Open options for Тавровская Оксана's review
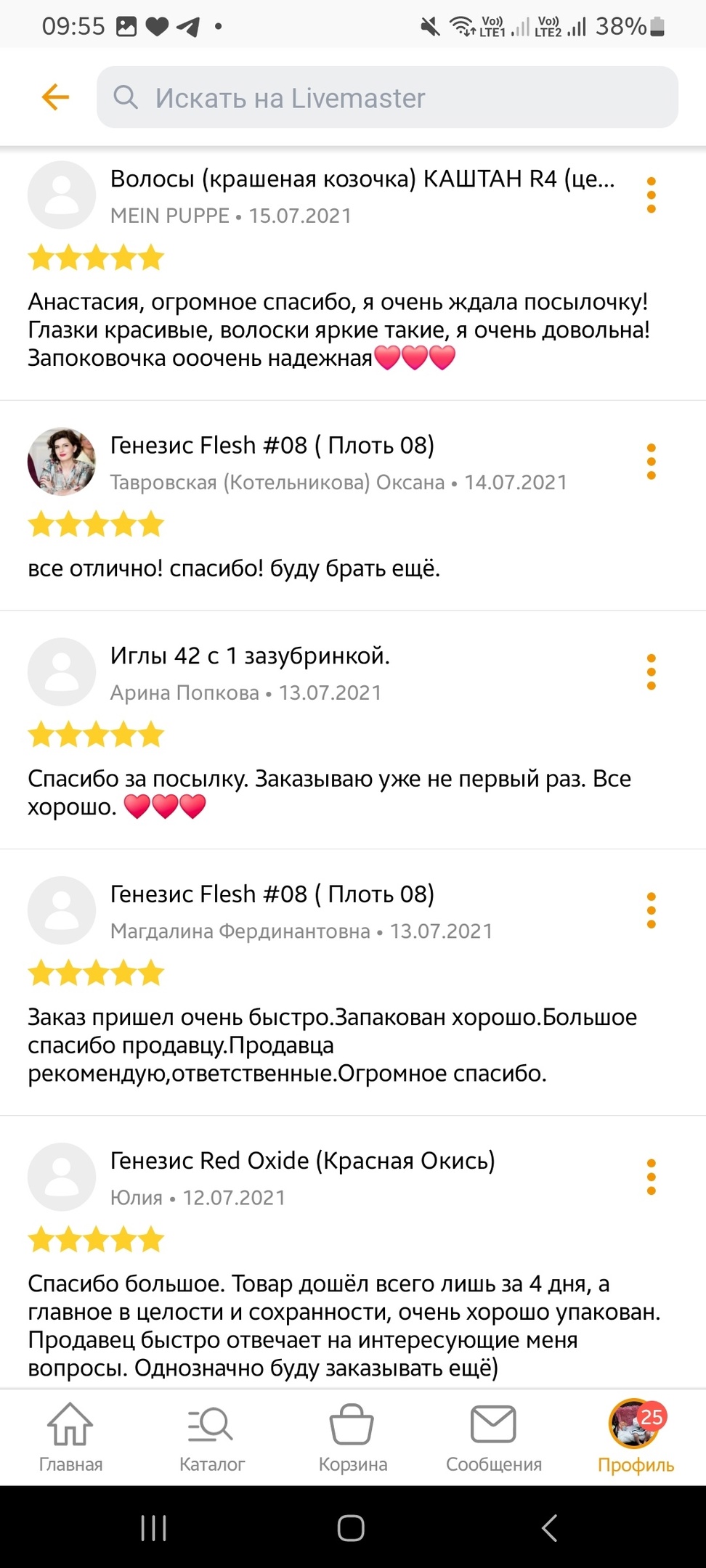706x1568 pixels. point(651,461)
